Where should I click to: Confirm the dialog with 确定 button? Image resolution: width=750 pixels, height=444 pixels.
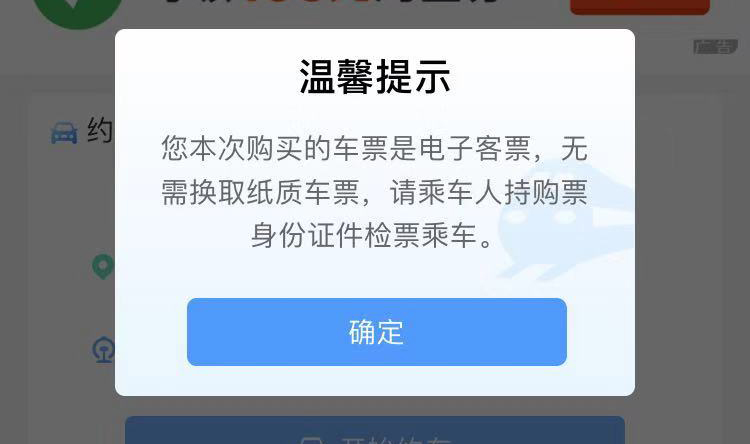(x=376, y=332)
